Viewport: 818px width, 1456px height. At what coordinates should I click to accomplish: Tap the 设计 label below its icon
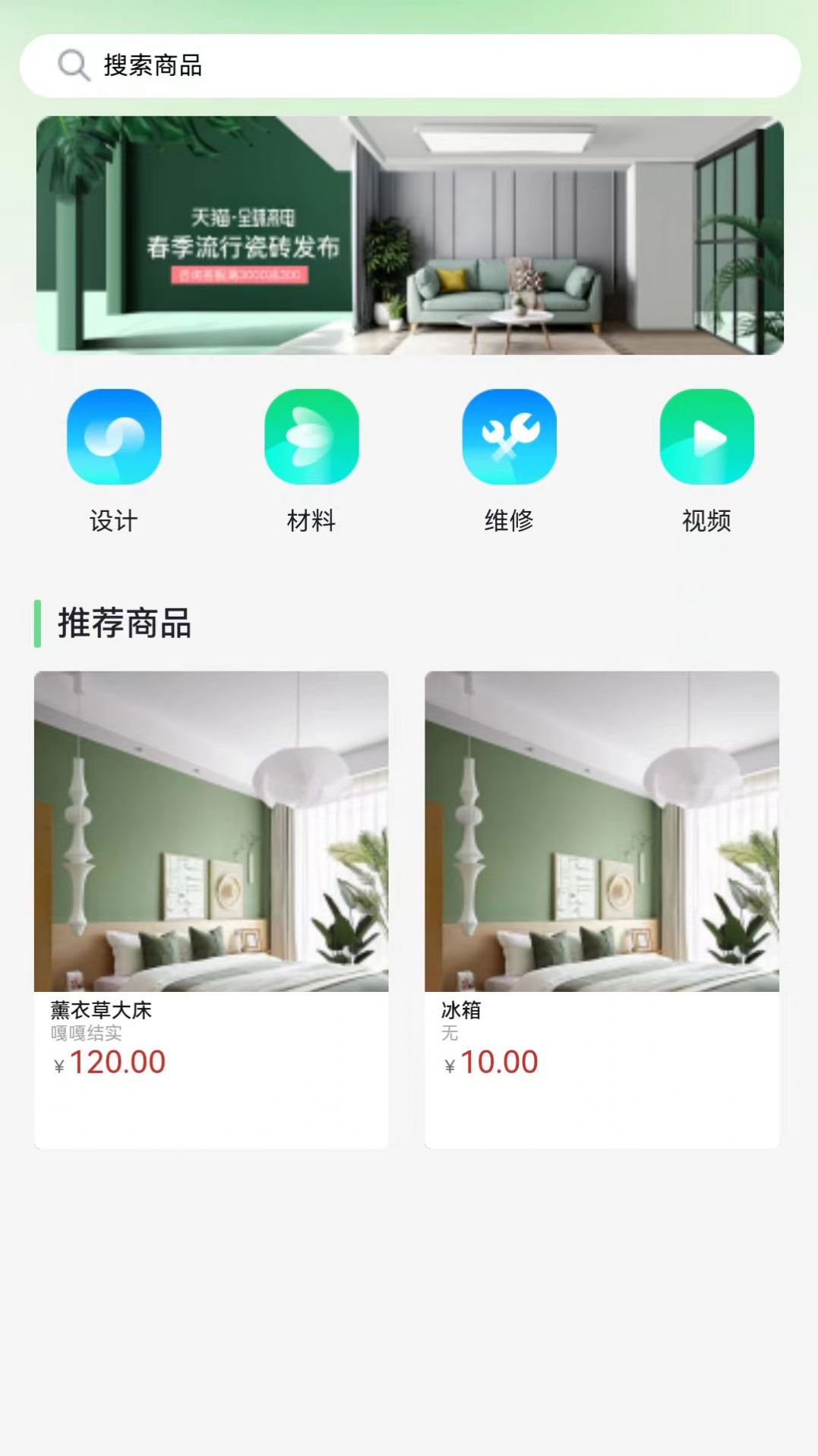[x=115, y=521]
